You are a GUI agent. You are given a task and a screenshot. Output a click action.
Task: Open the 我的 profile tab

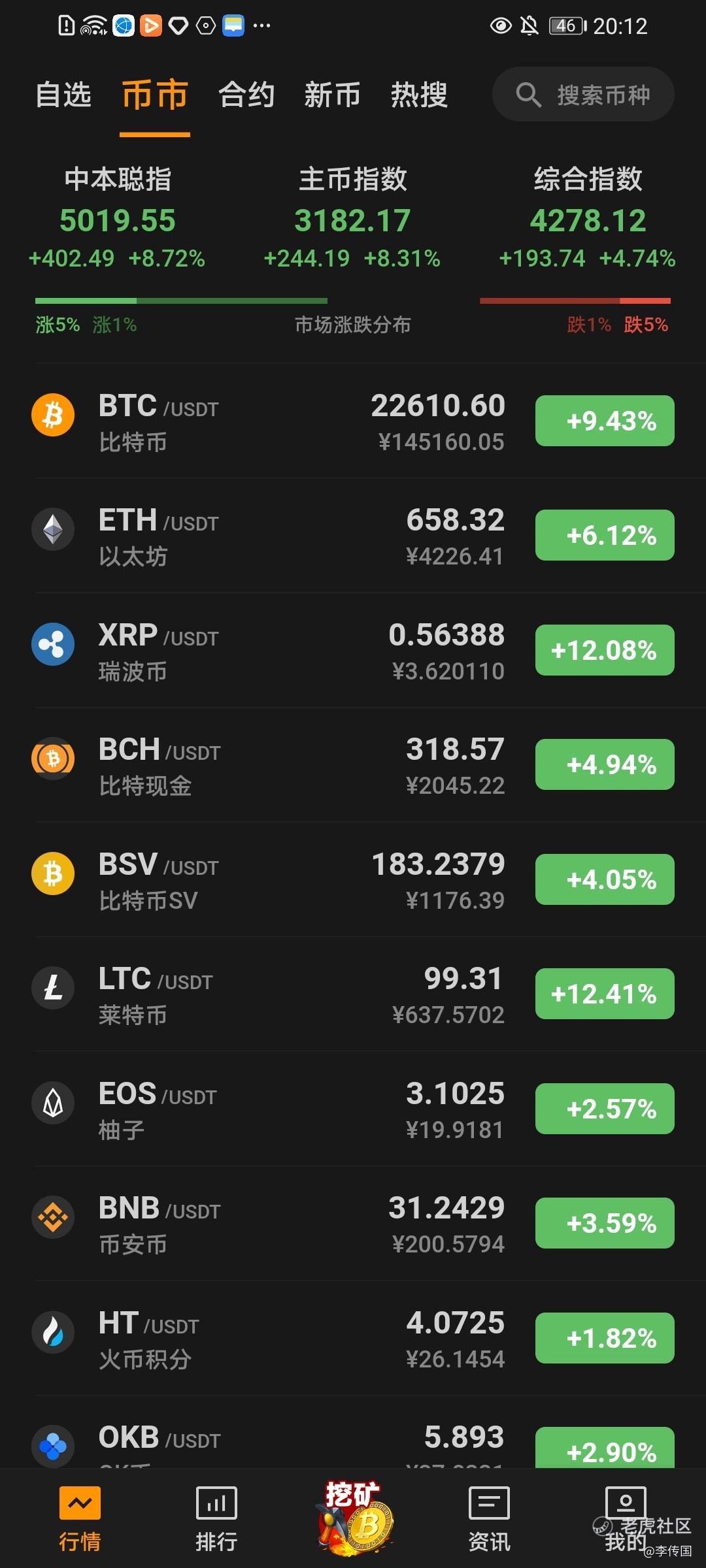click(626, 1519)
